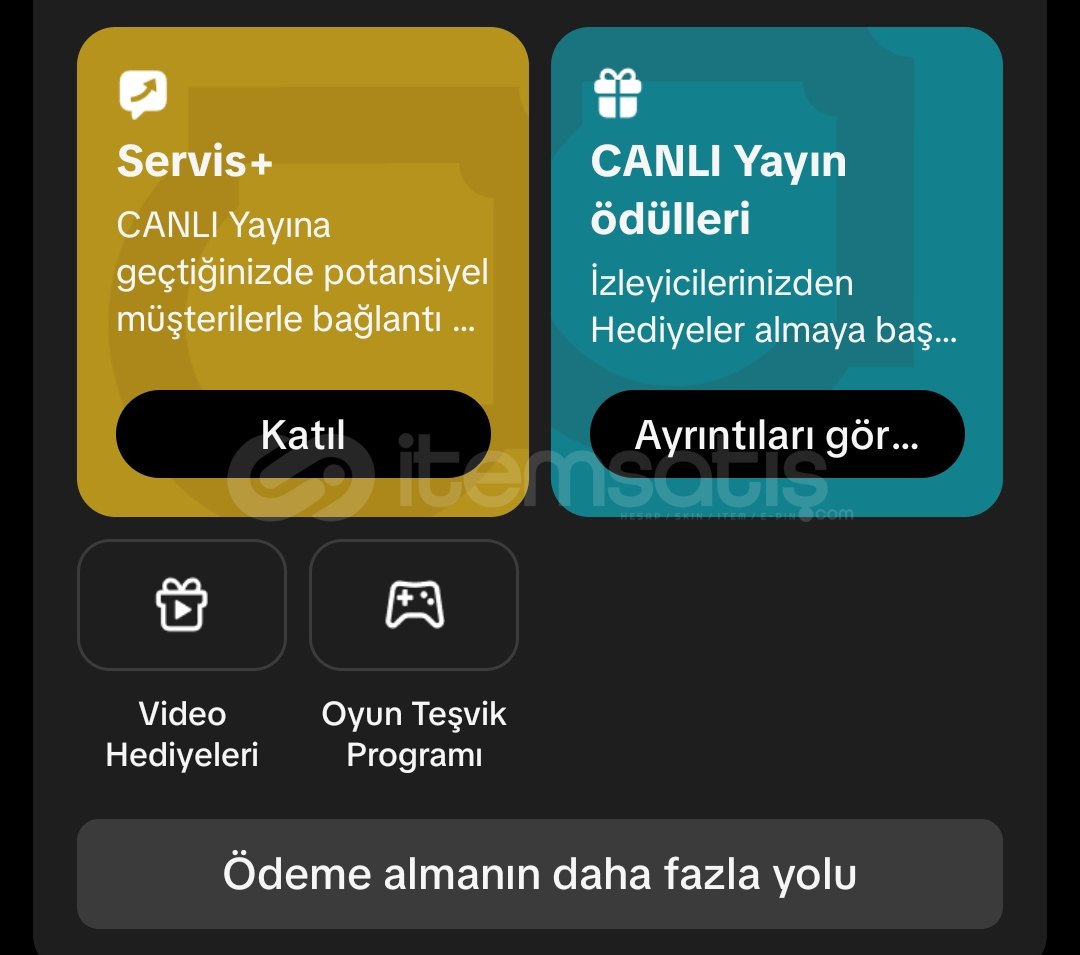
Task: Tap Ayrıntıları gör on CANLI Yayın ödülleri
Action: pos(777,434)
